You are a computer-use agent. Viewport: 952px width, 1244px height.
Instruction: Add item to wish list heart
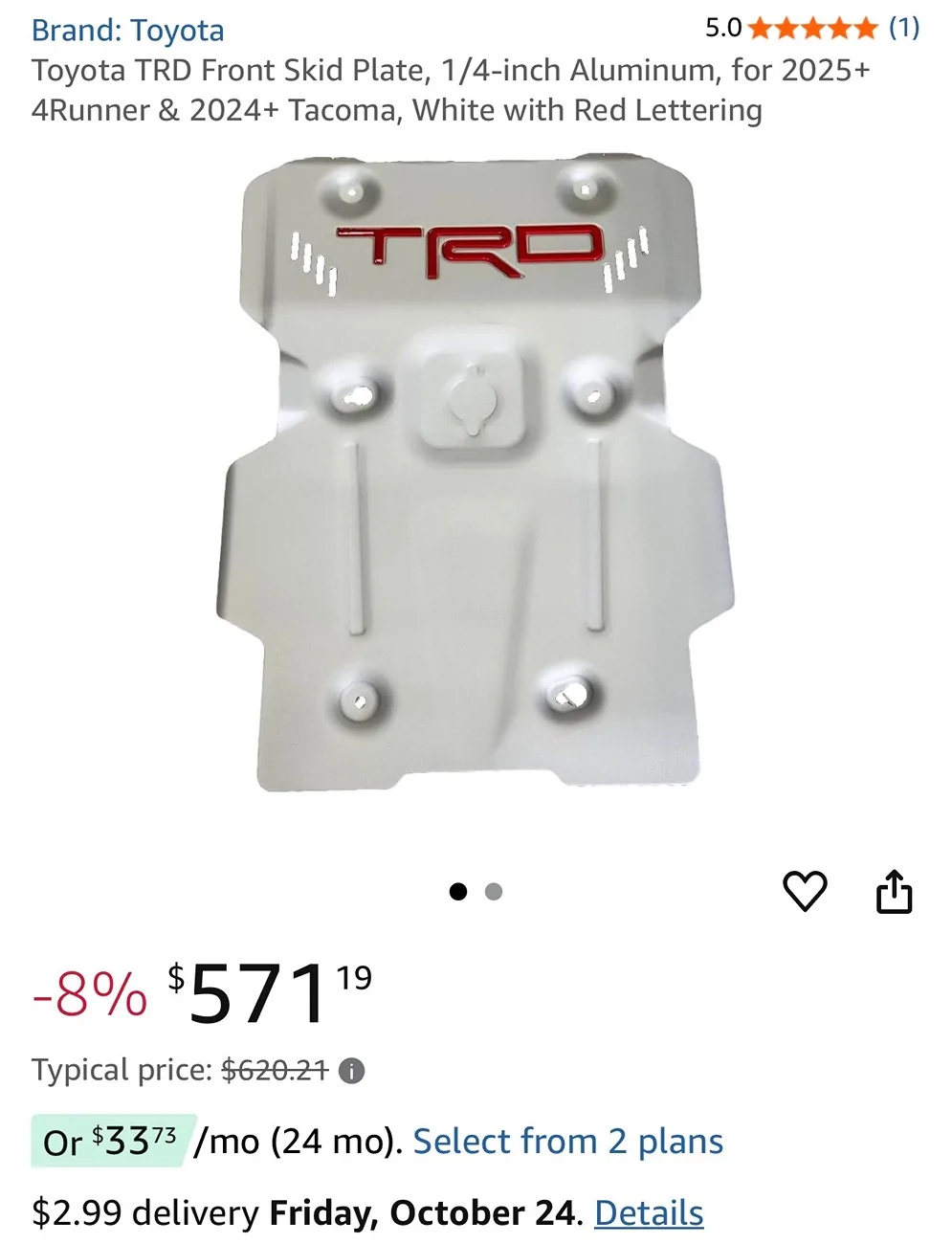[x=805, y=891]
